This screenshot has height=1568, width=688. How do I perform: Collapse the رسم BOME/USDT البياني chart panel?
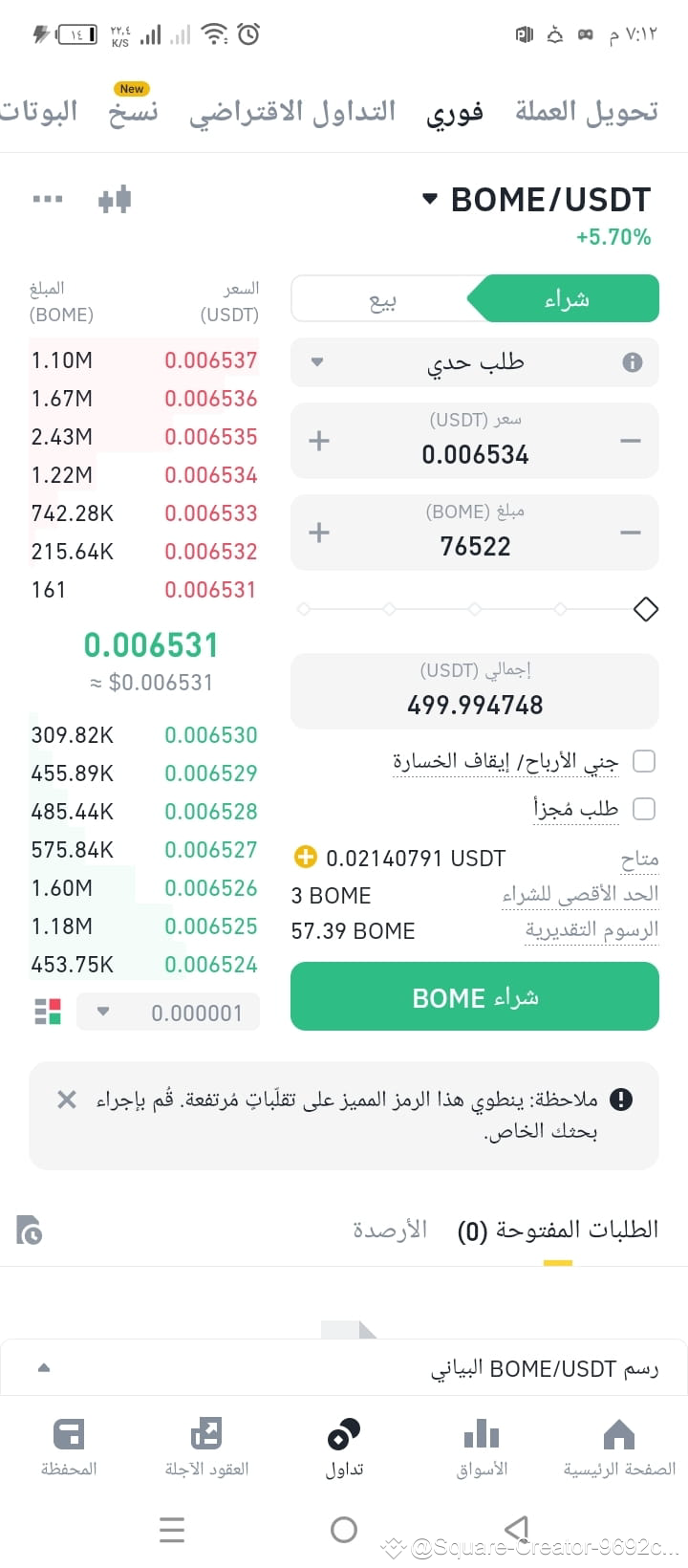[41, 1367]
